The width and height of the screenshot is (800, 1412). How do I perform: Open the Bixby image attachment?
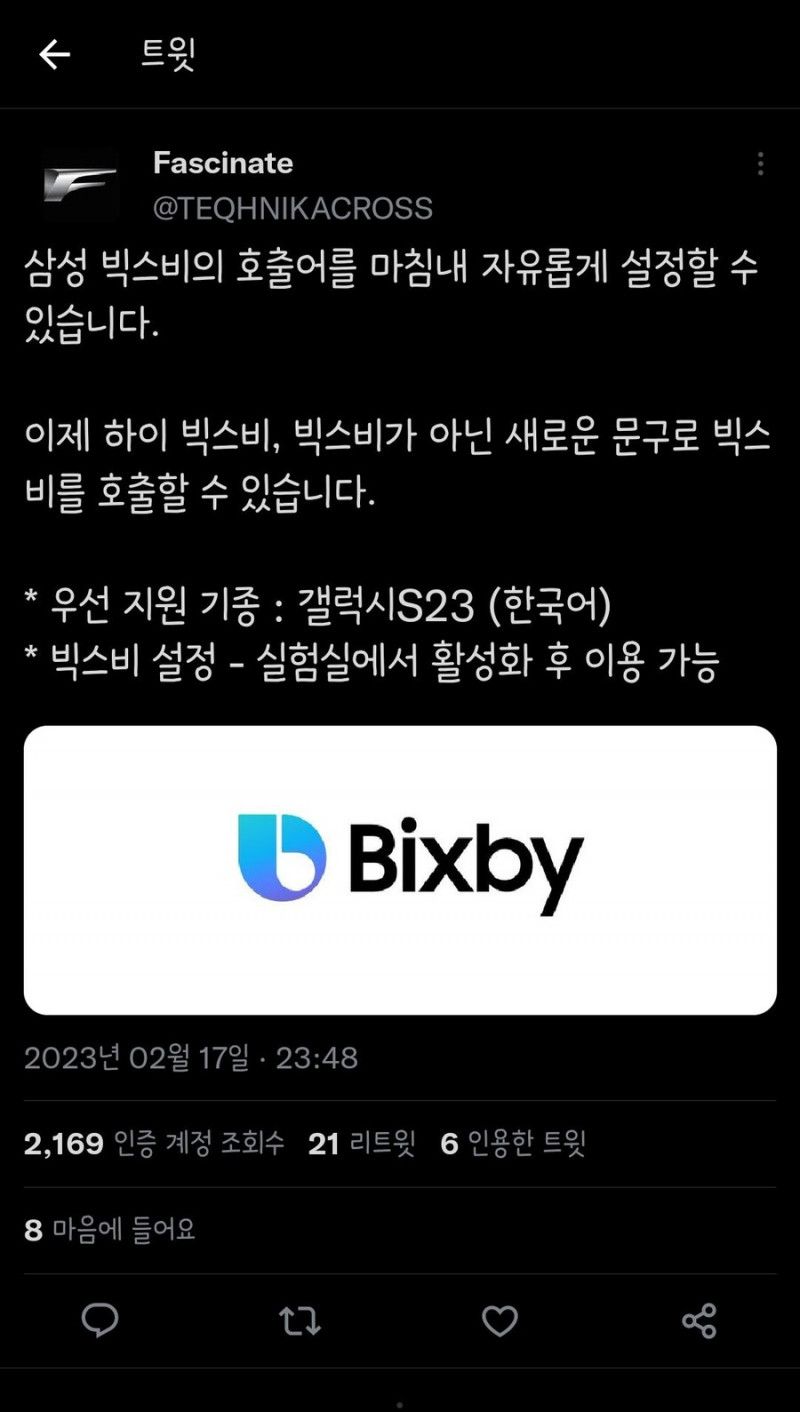pos(400,870)
